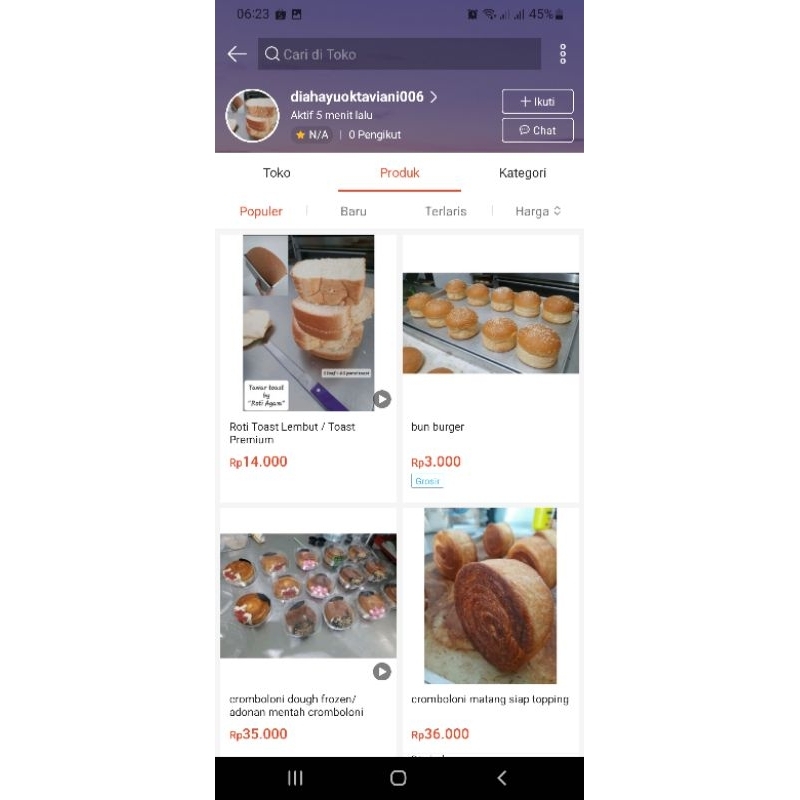Sort products by Baru
This screenshot has height=800, width=800.
coord(353,211)
